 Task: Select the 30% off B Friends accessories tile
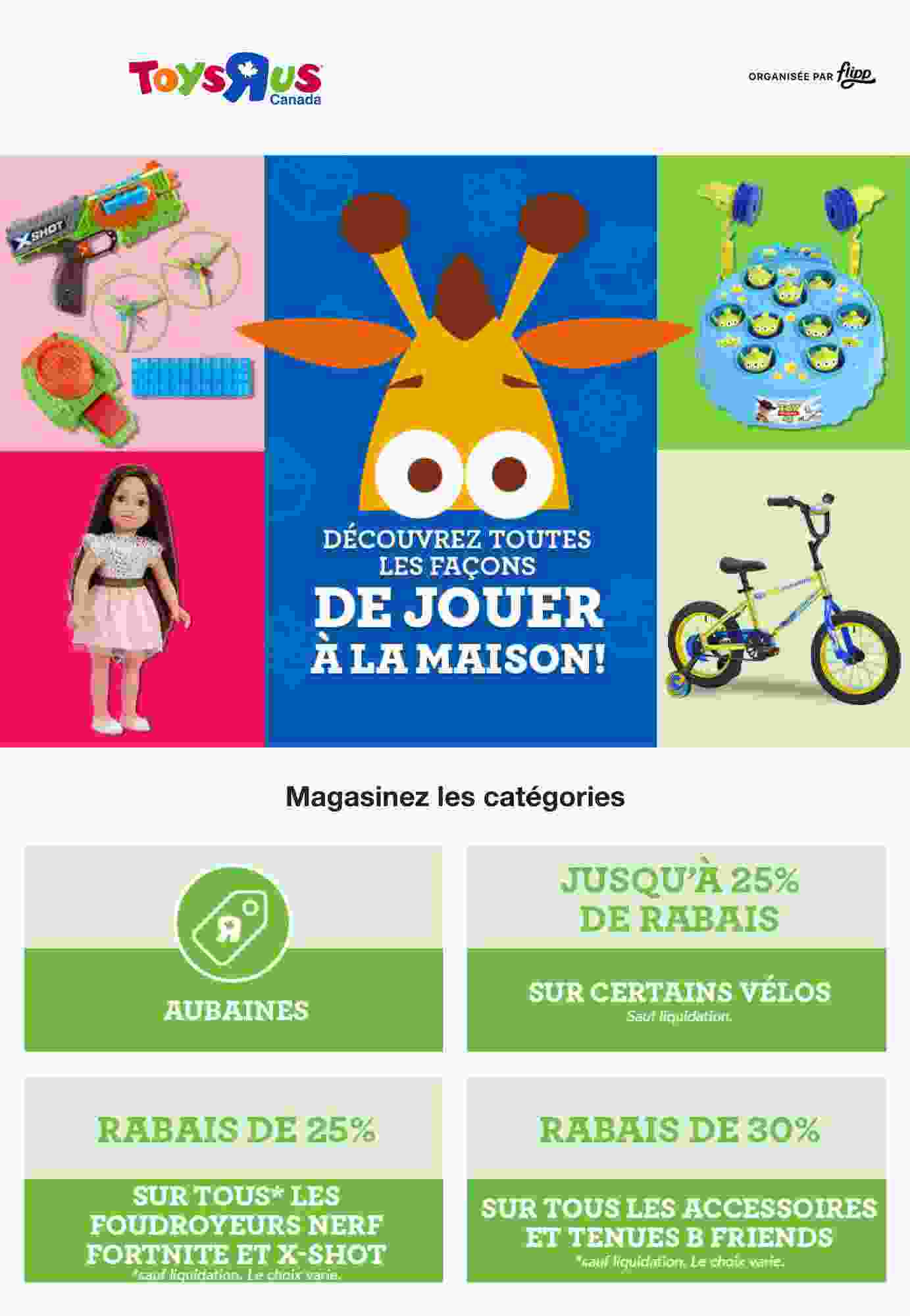[676, 1180]
